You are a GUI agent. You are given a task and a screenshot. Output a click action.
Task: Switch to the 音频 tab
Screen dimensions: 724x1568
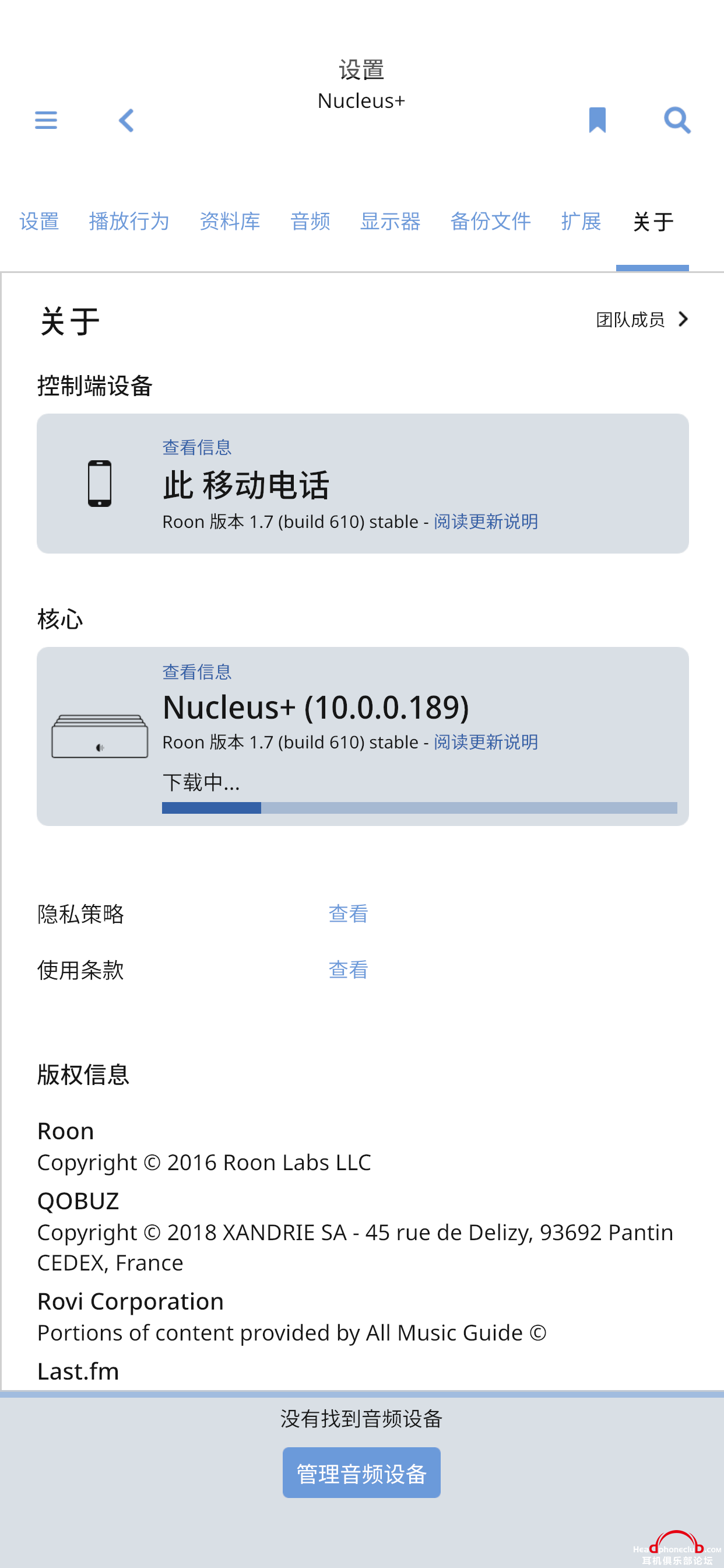coord(310,221)
